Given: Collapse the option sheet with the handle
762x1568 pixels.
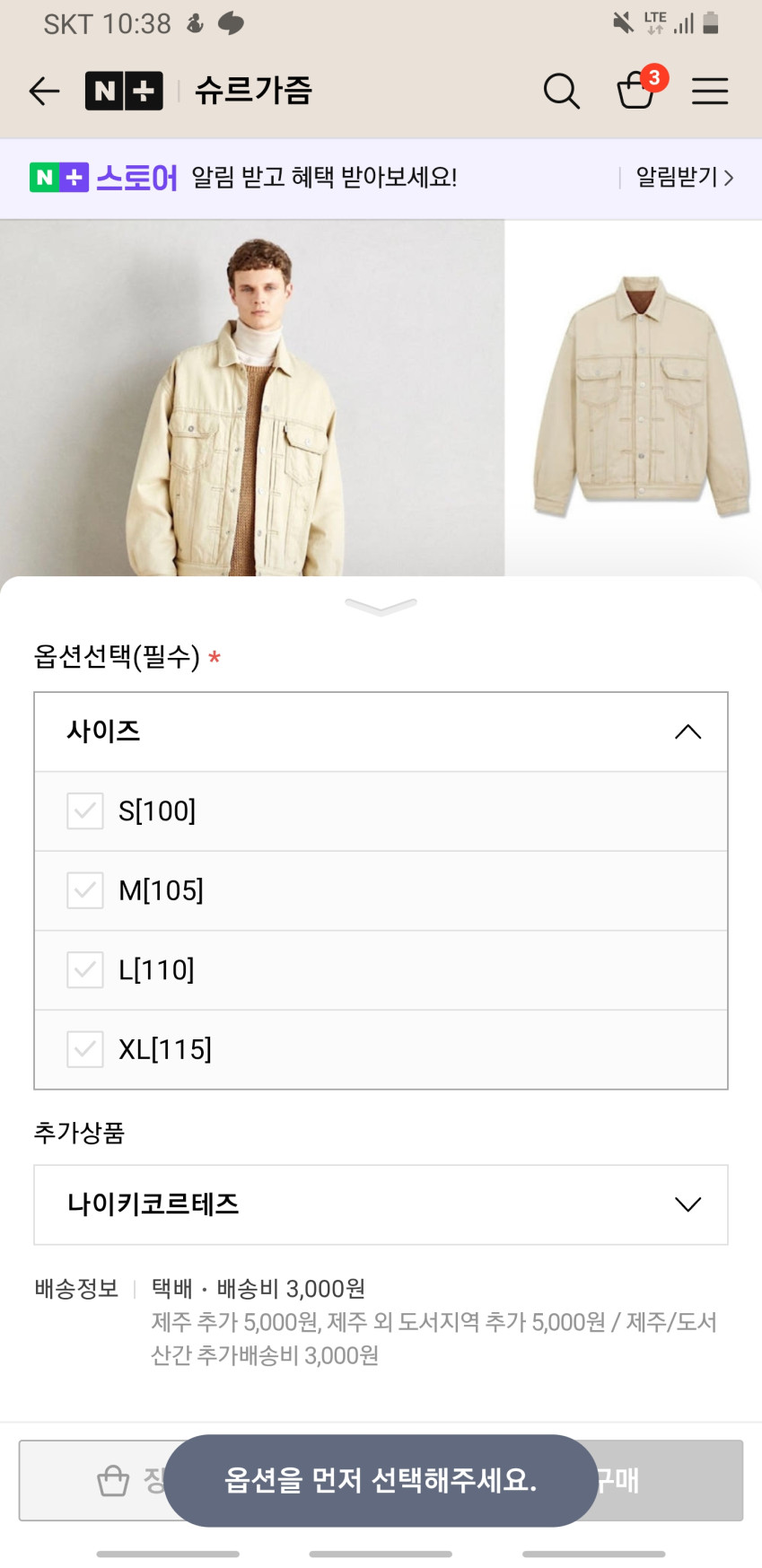Looking at the screenshot, I should 381,607.
